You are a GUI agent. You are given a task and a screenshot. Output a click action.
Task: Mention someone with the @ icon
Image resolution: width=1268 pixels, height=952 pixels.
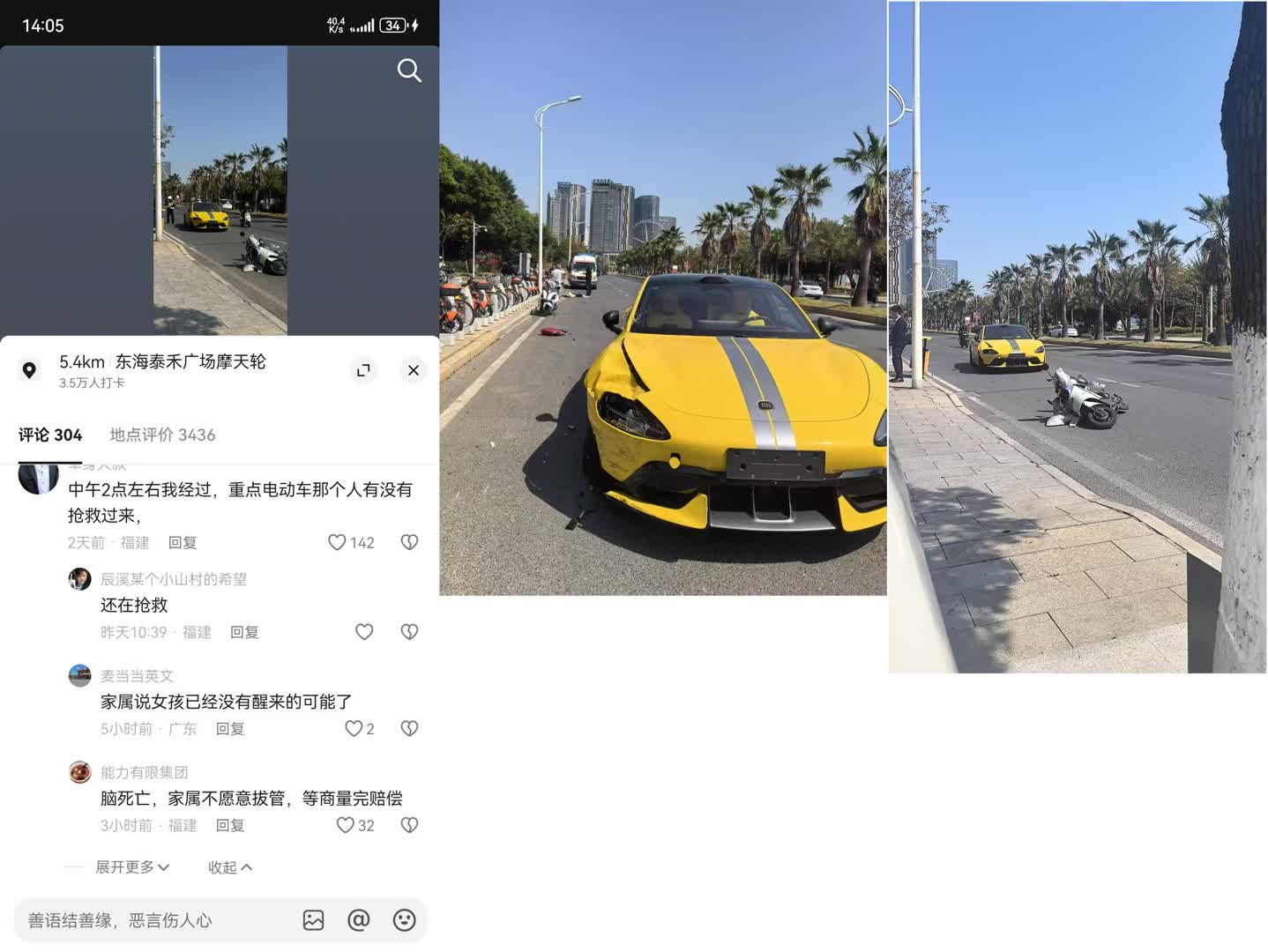(359, 920)
